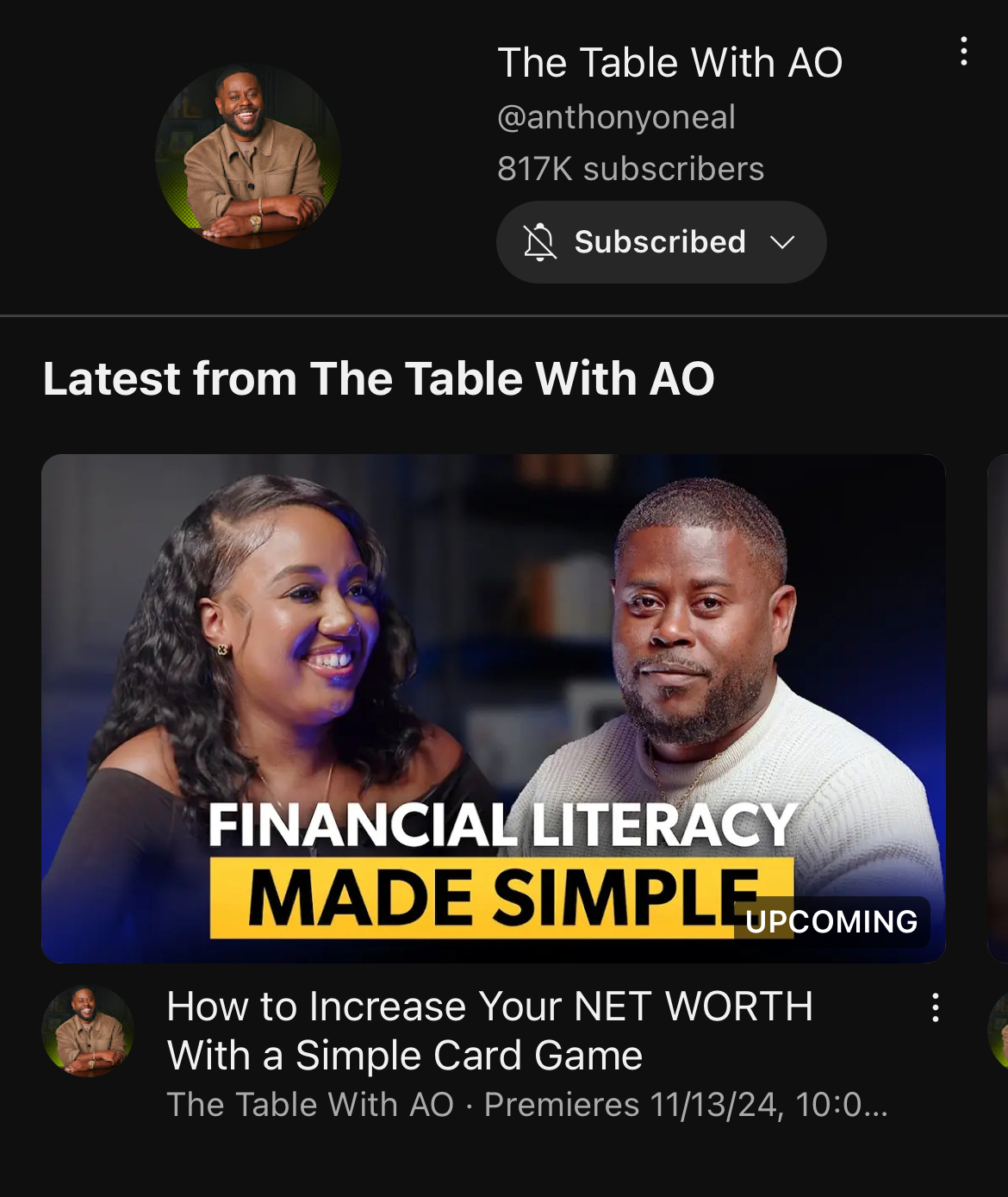The image size is (1008, 1197).
Task: Open the channel overflow menu
Action: 963,52
